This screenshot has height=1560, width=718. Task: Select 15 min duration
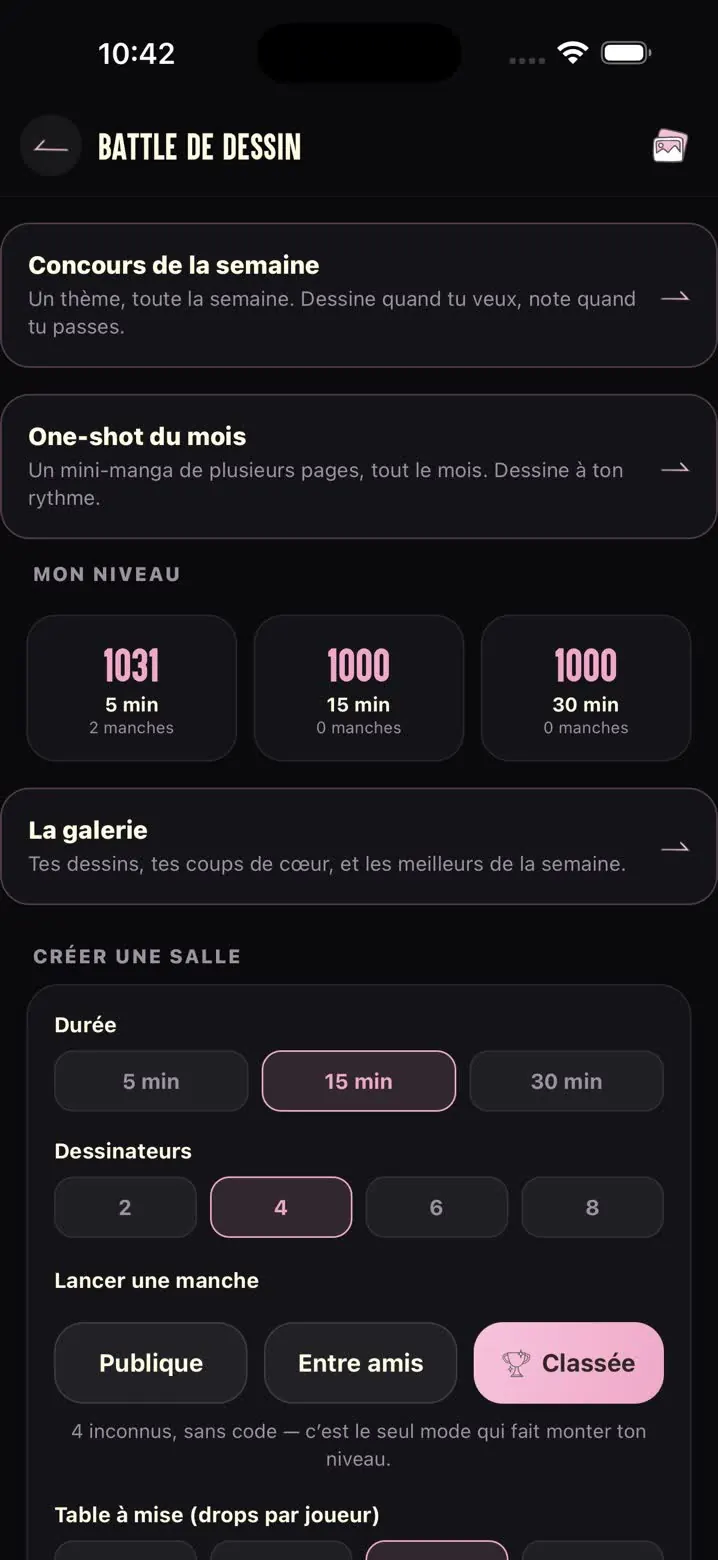point(359,1081)
